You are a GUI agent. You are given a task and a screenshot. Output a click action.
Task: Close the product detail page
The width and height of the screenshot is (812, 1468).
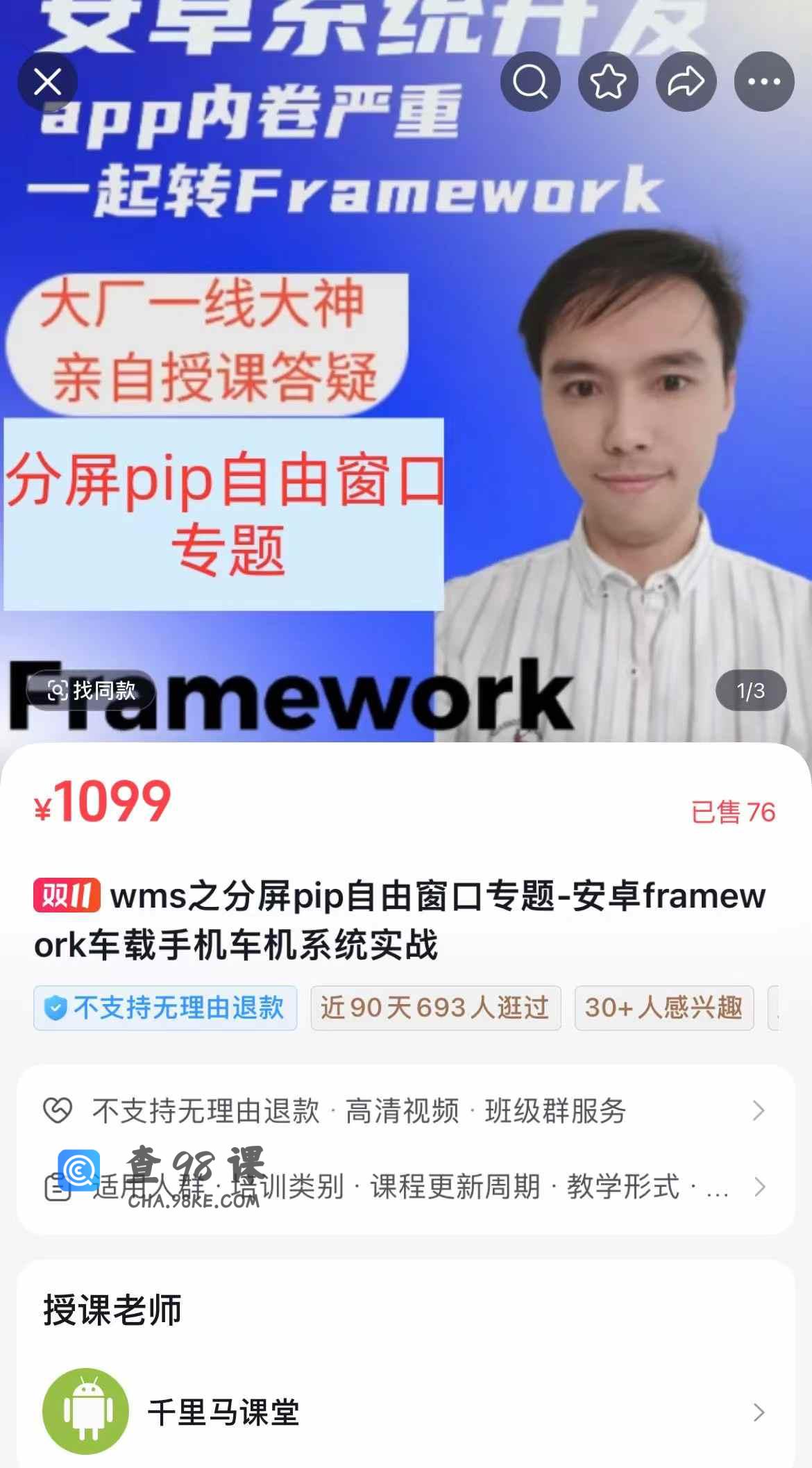[47, 82]
